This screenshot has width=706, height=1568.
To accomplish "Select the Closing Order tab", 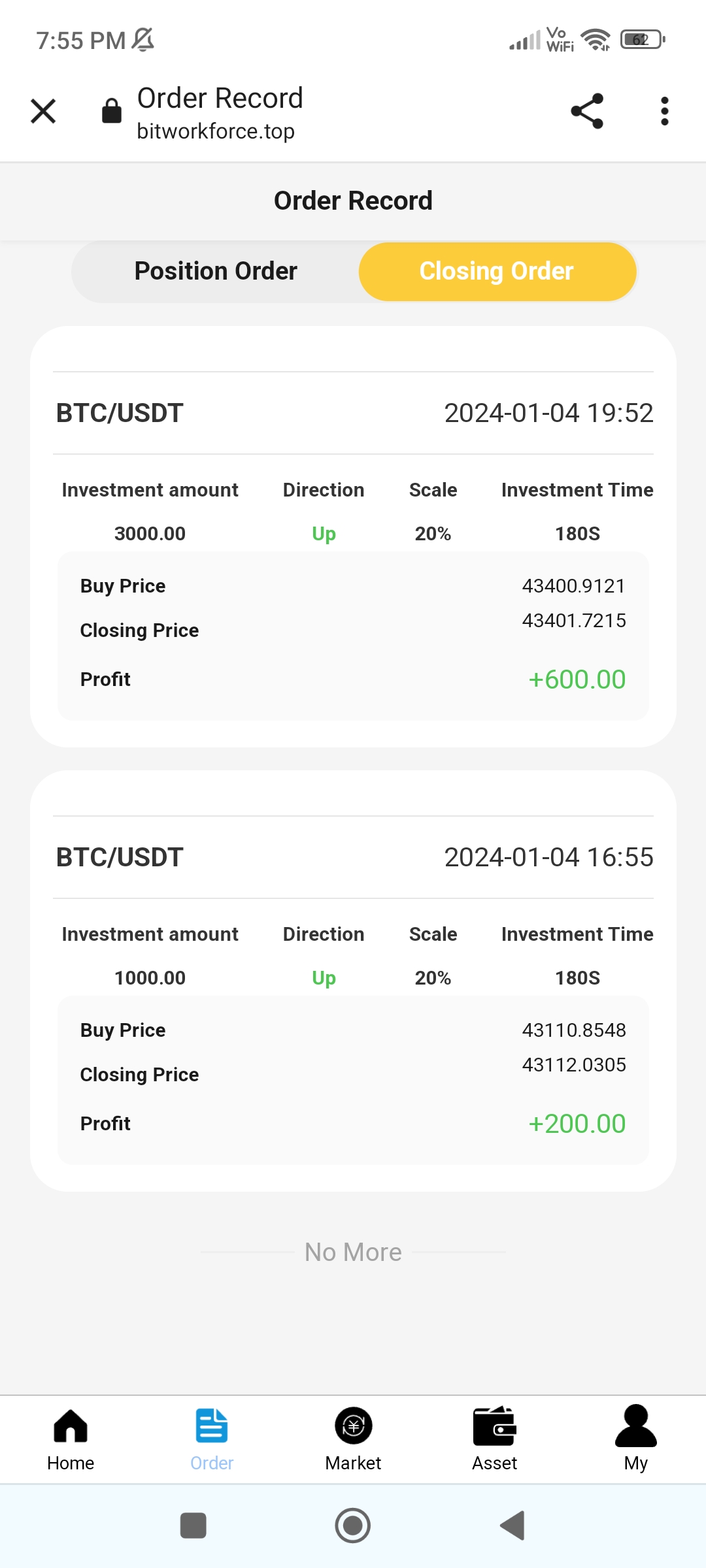I will 497,271.
